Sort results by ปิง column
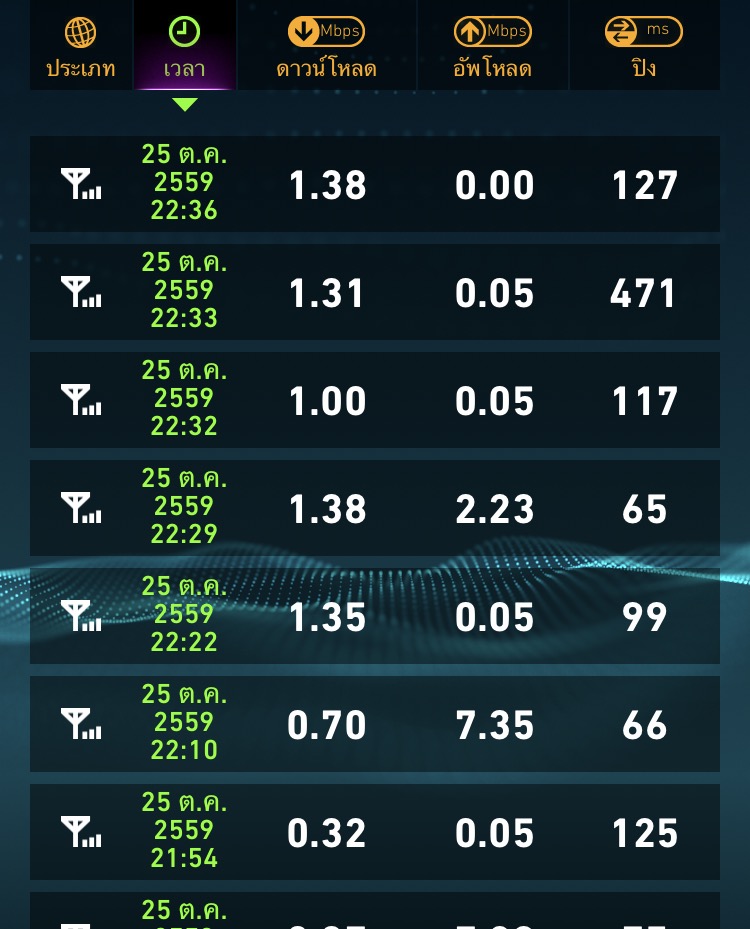 pos(643,47)
